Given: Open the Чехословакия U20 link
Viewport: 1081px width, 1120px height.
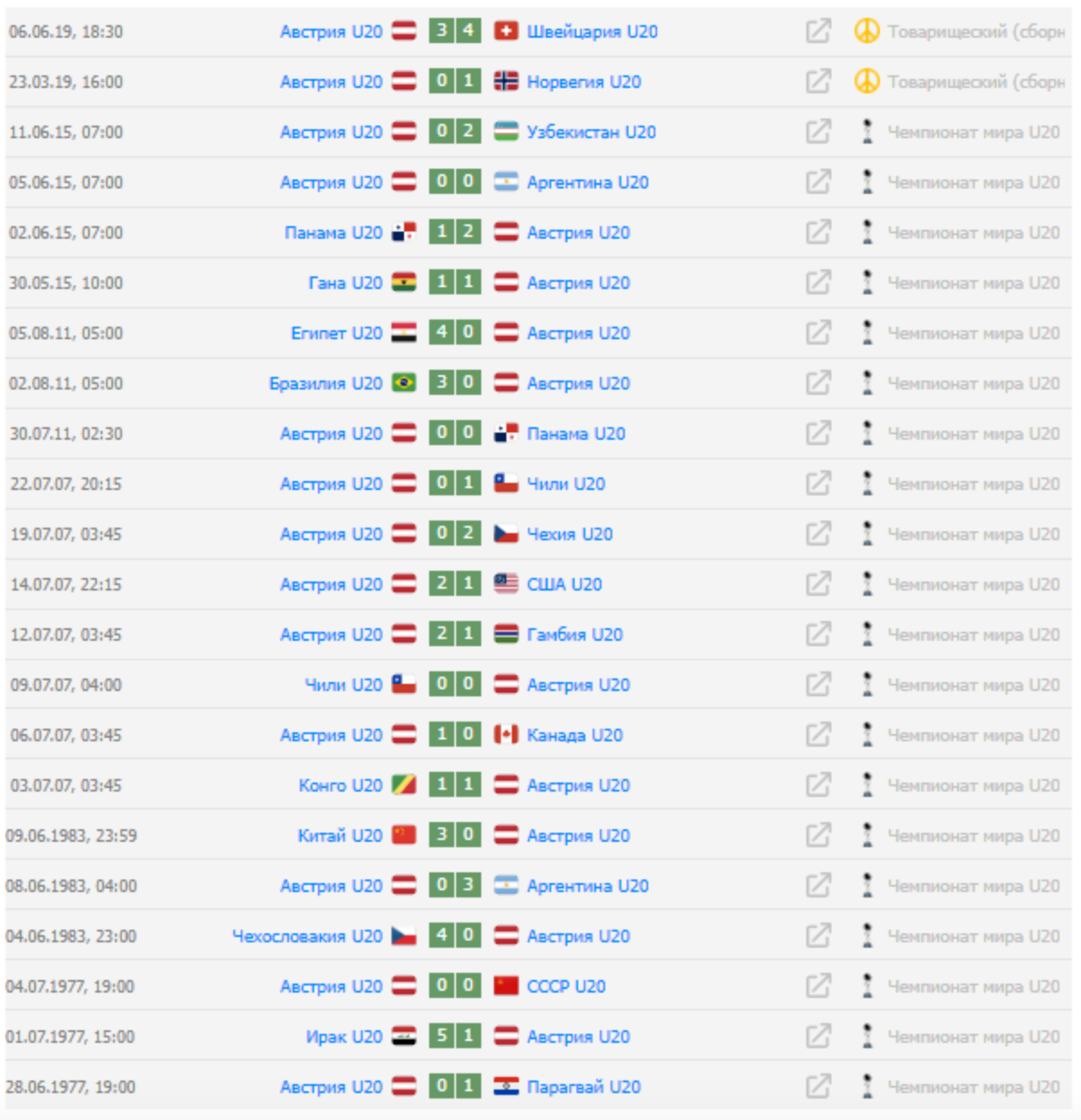Looking at the screenshot, I should [x=307, y=936].
